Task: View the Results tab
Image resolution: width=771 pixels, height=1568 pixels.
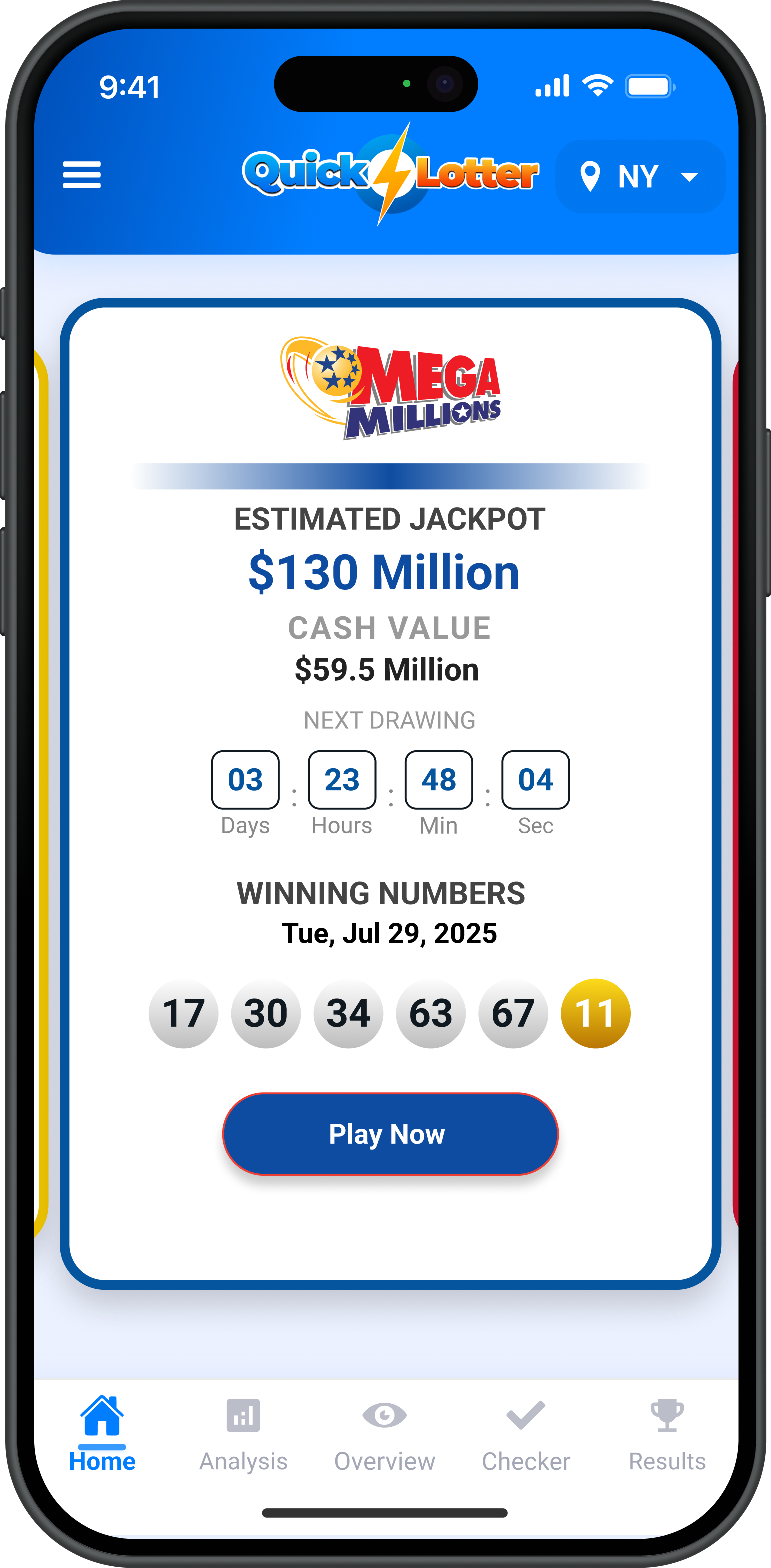Action: (667, 1434)
